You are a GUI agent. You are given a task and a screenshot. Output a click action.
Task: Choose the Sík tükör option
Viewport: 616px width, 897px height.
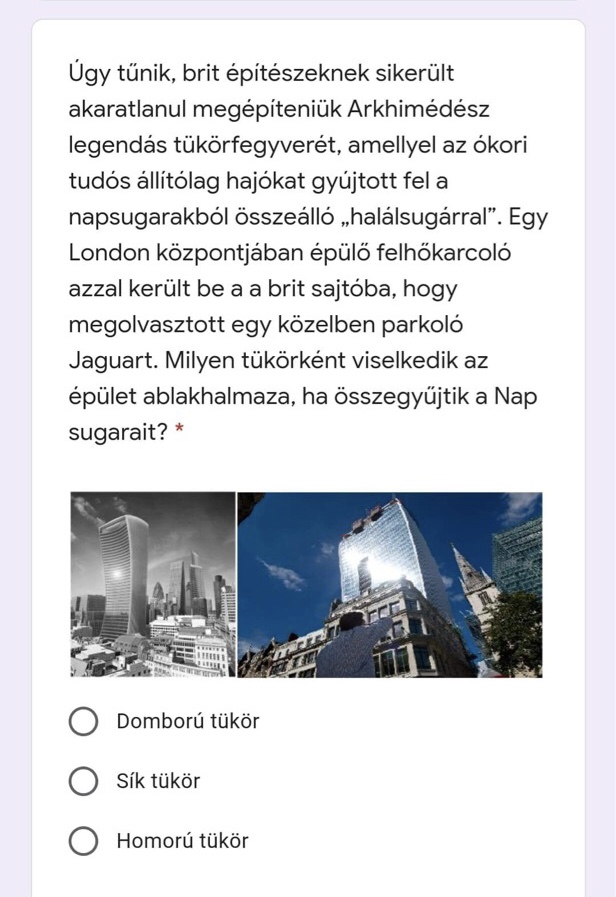click(x=84, y=781)
